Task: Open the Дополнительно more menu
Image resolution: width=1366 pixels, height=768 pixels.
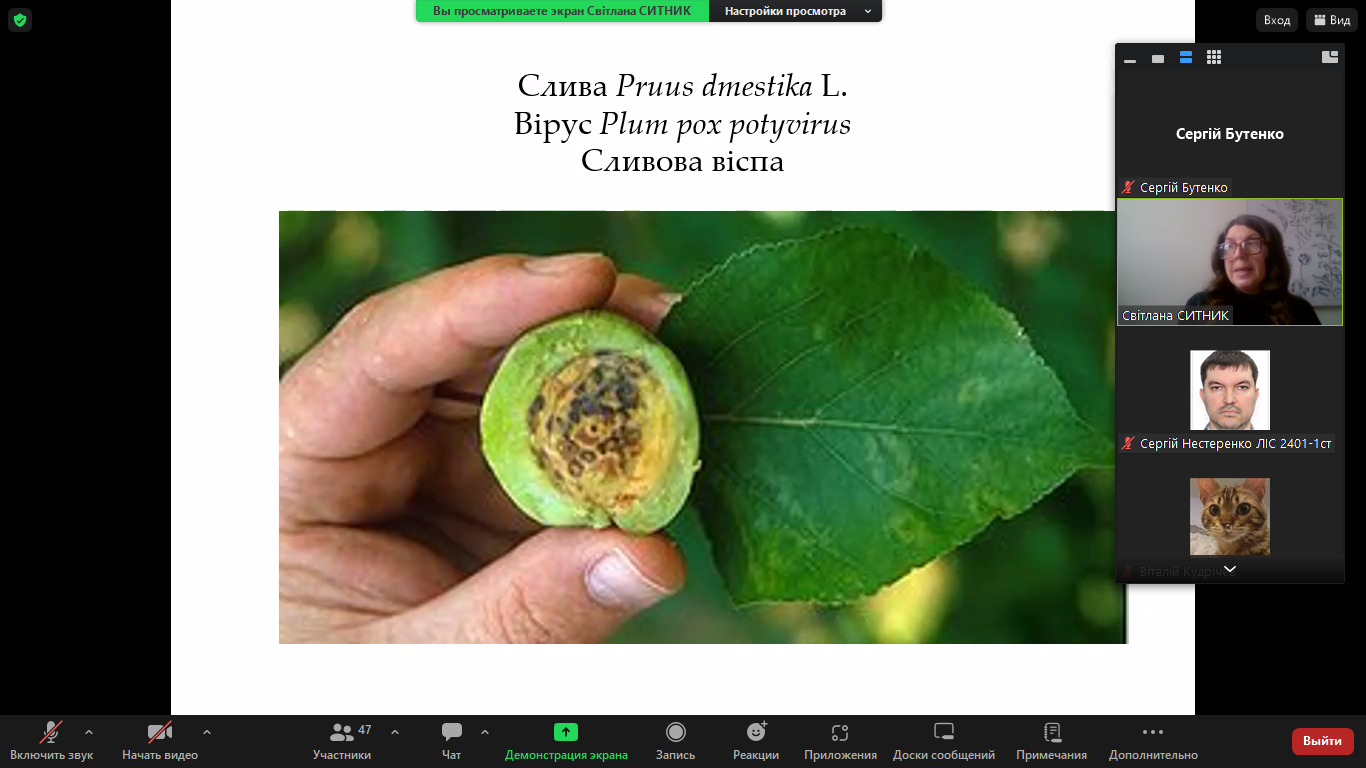Action: point(1153,740)
